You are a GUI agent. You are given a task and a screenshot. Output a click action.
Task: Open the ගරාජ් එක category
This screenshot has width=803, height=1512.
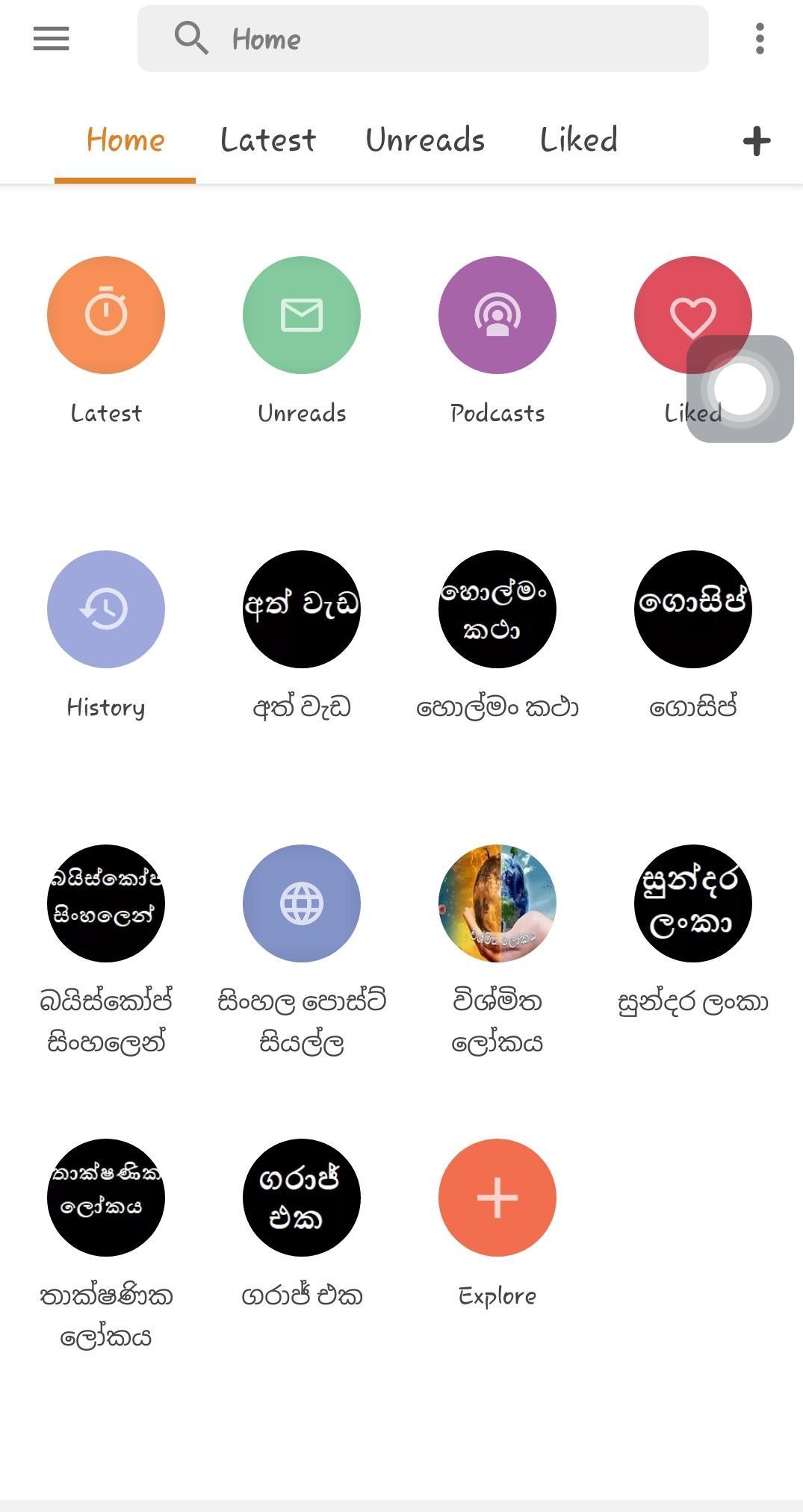click(302, 1198)
